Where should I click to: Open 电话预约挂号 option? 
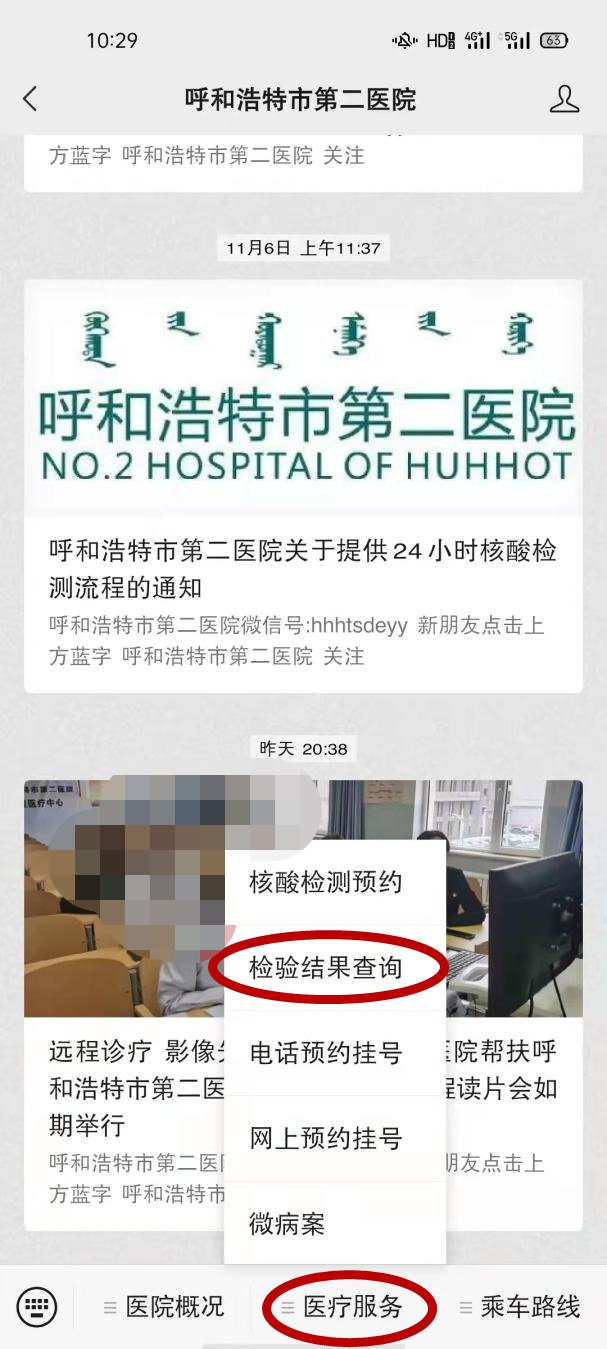[x=326, y=1053]
